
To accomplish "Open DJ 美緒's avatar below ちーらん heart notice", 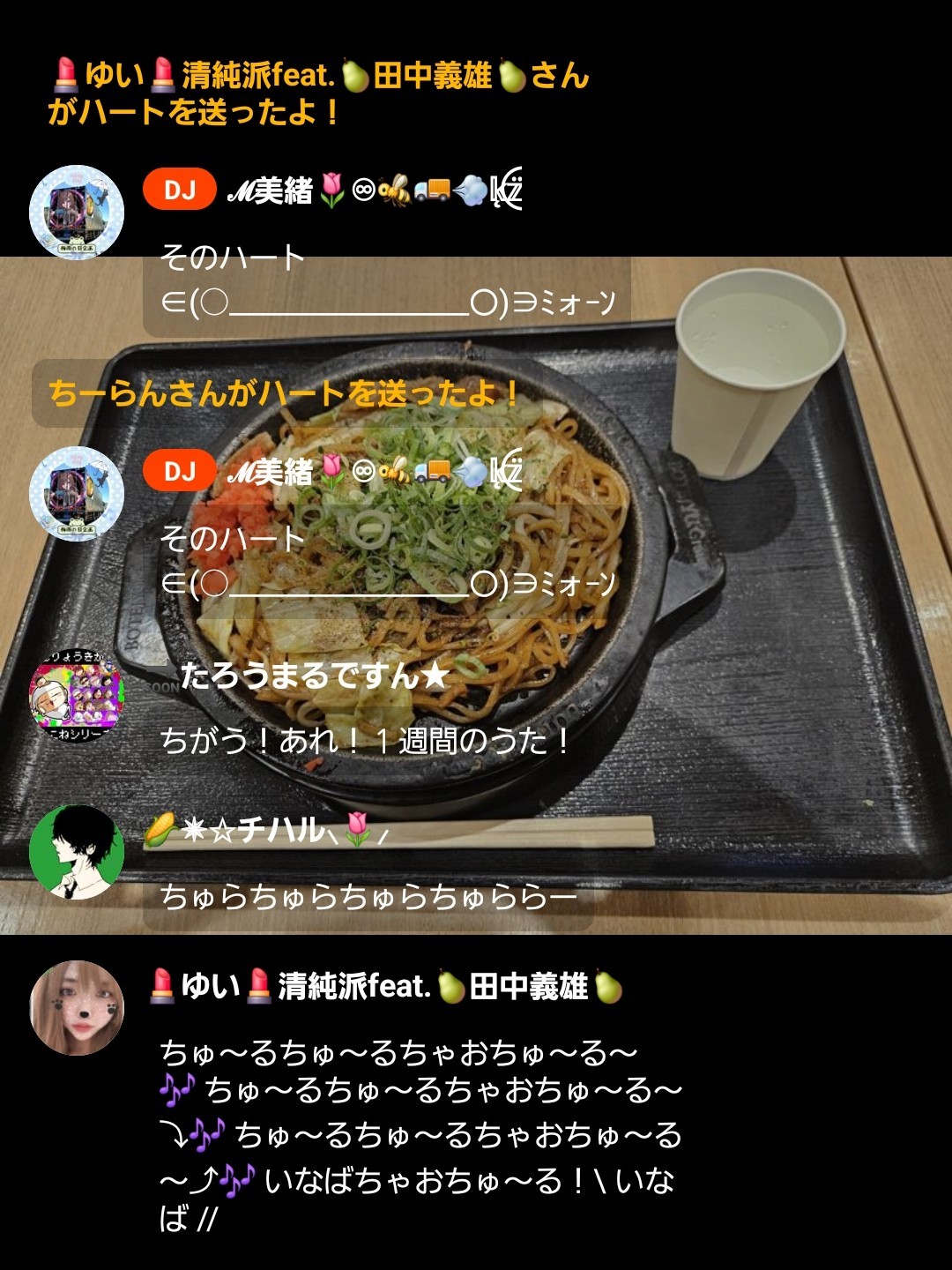I will 77,494.
